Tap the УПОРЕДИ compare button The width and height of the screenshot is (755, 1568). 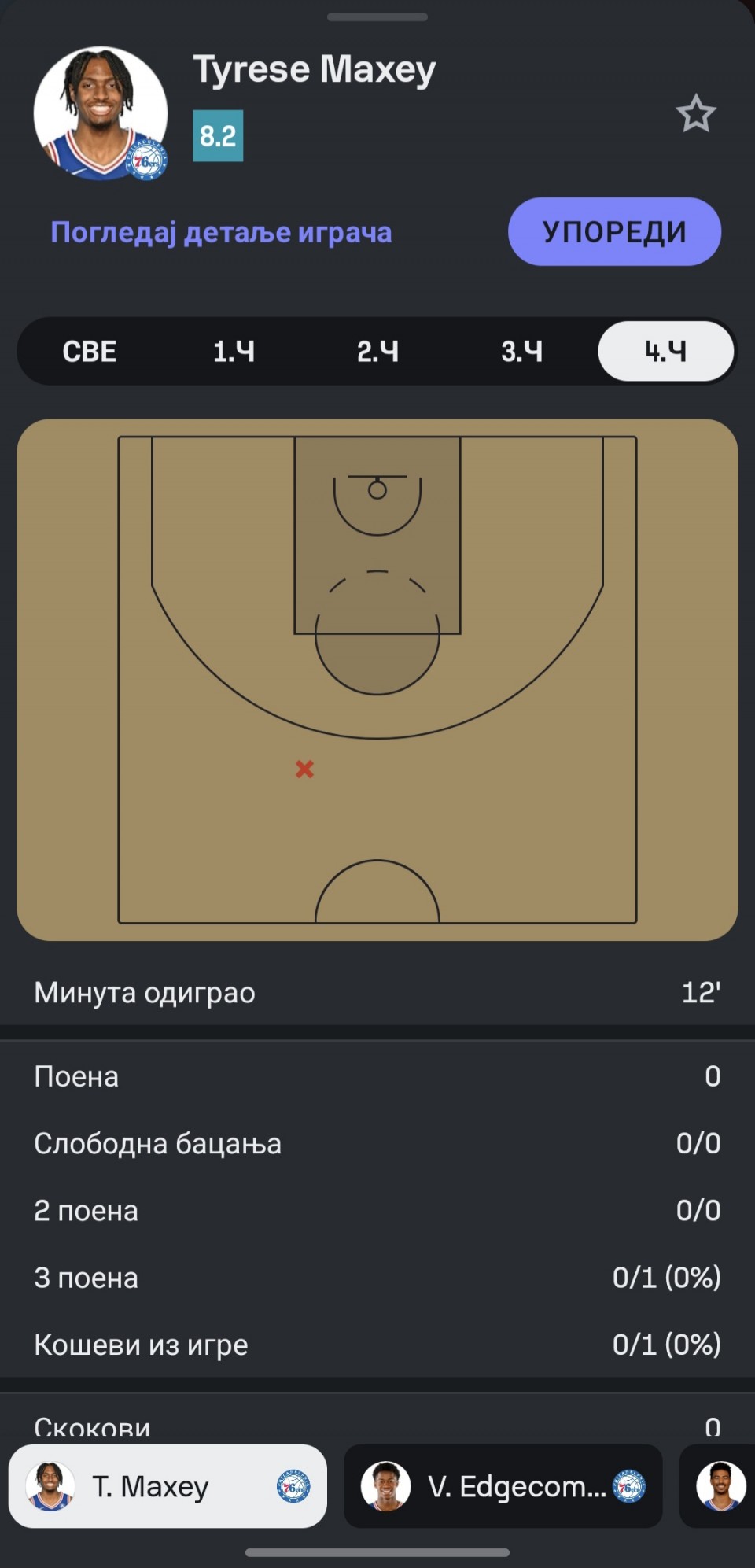point(614,231)
